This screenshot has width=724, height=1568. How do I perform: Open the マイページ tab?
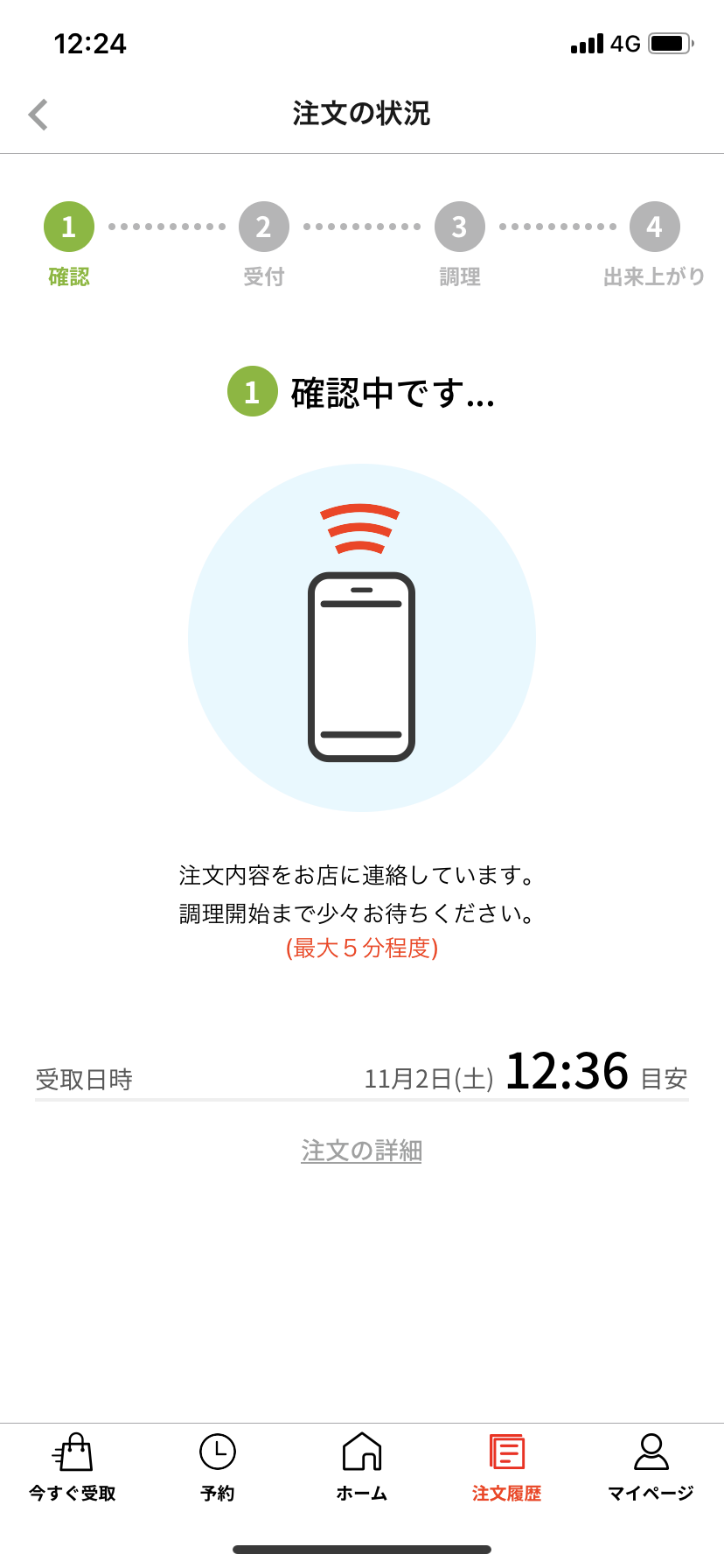click(651, 1468)
